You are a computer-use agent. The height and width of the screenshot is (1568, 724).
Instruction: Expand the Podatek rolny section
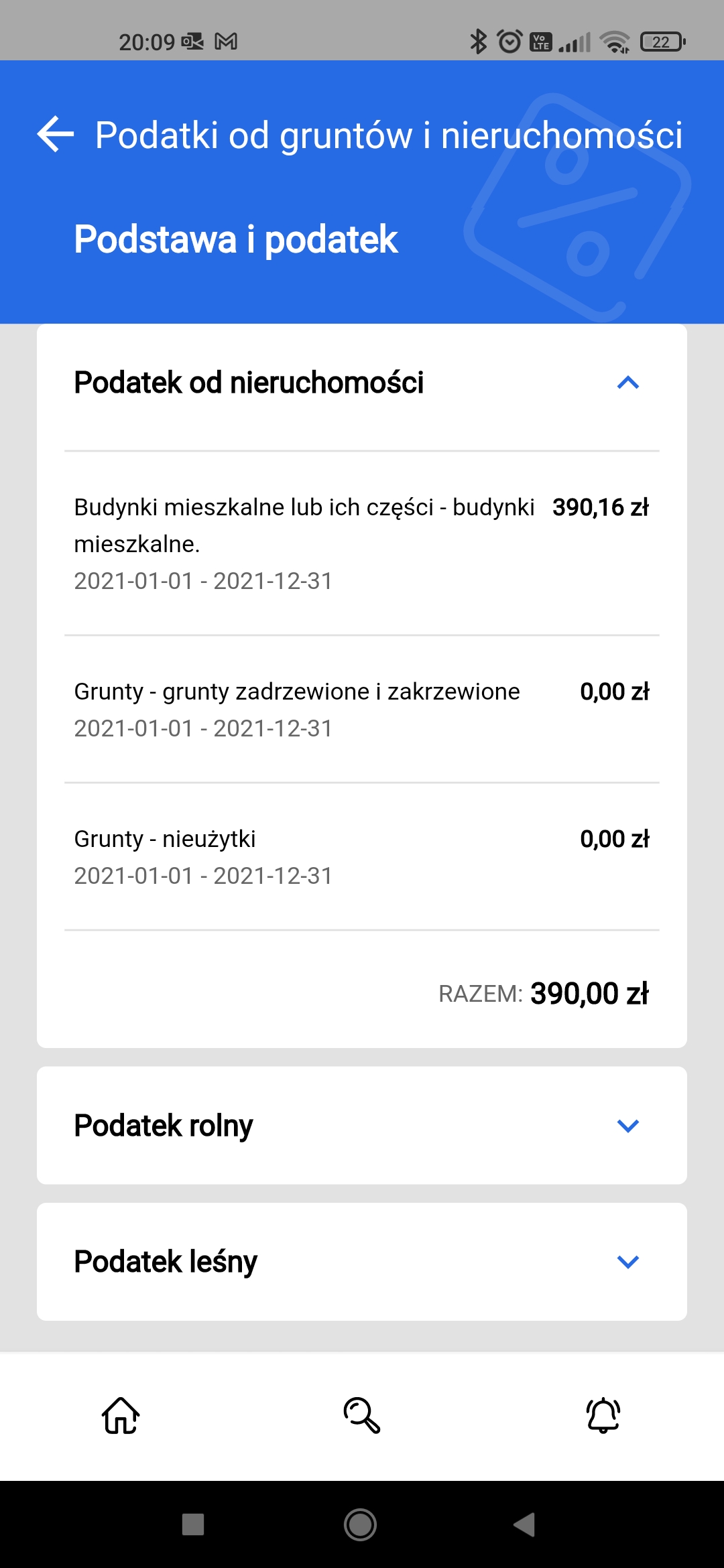pyautogui.click(x=627, y=1126)
